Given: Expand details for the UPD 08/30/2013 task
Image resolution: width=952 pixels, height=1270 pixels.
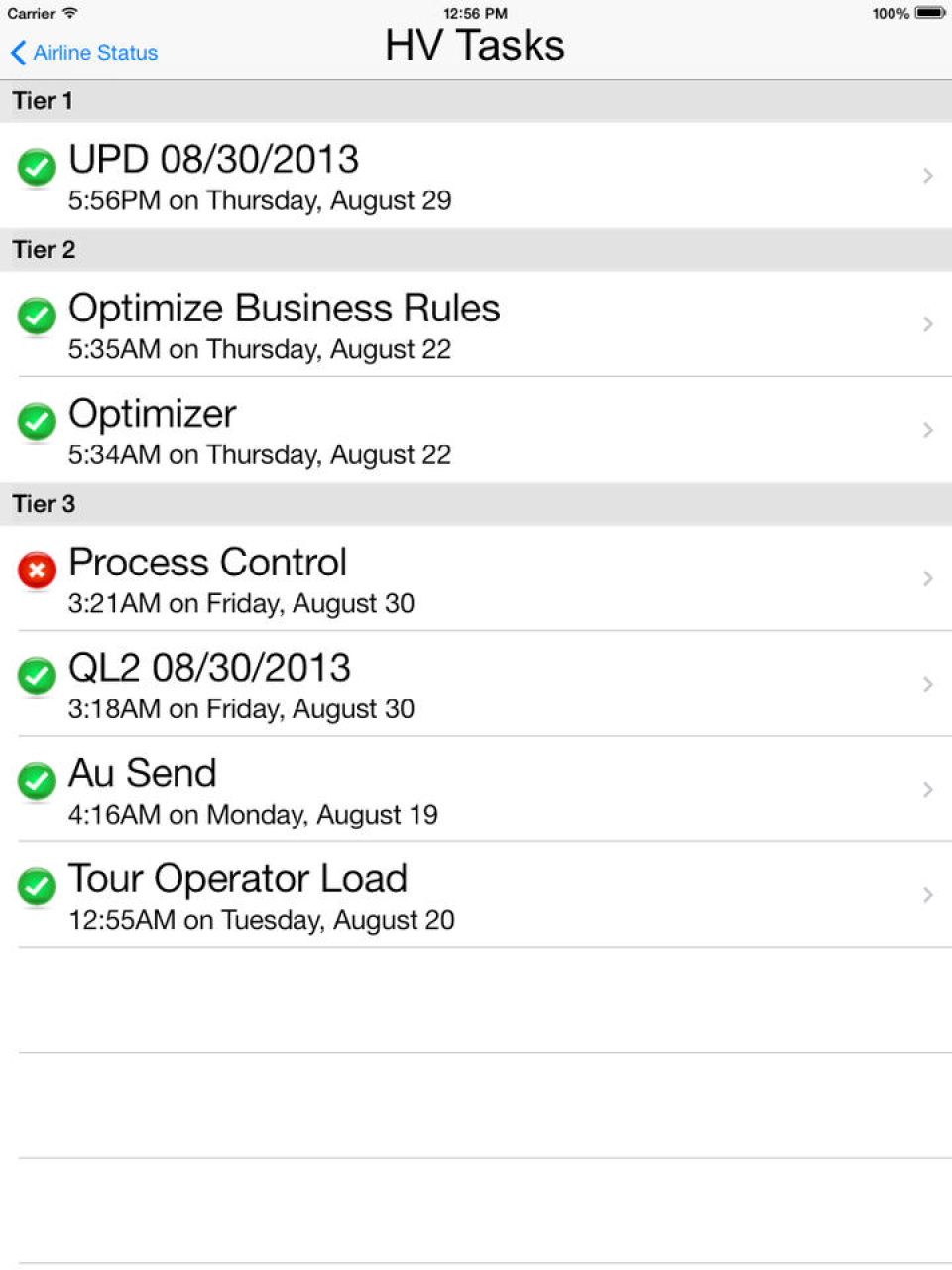Looking at the screenshot, I should coord(928,175).
